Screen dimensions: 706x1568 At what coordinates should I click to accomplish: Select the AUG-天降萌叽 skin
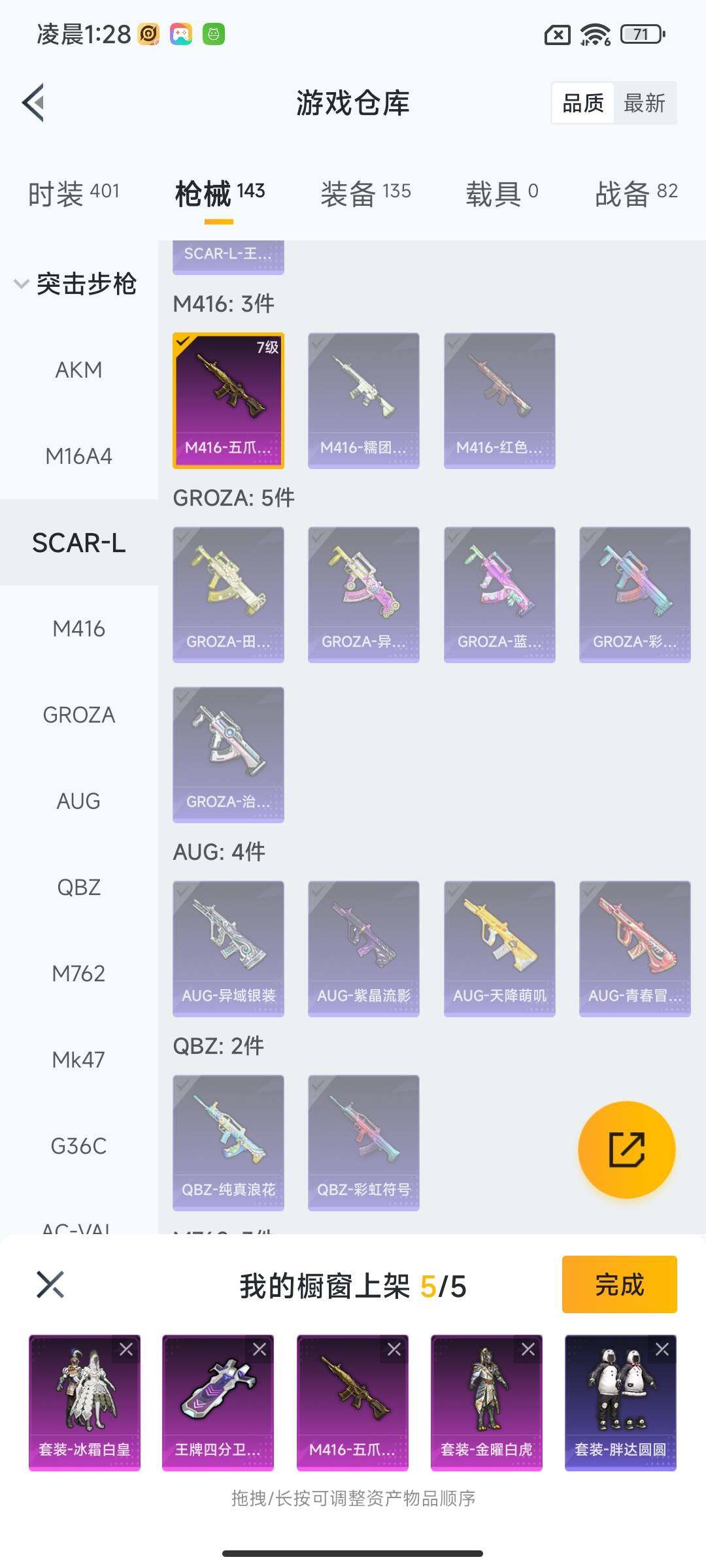[x=499, y=949]
